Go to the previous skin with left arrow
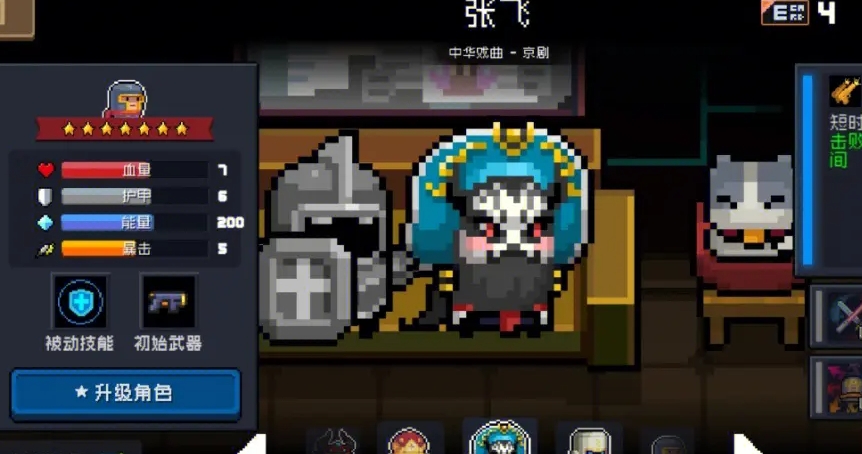Image resolution: width=862 pixels, height=454 pixels. pos(253,443)
